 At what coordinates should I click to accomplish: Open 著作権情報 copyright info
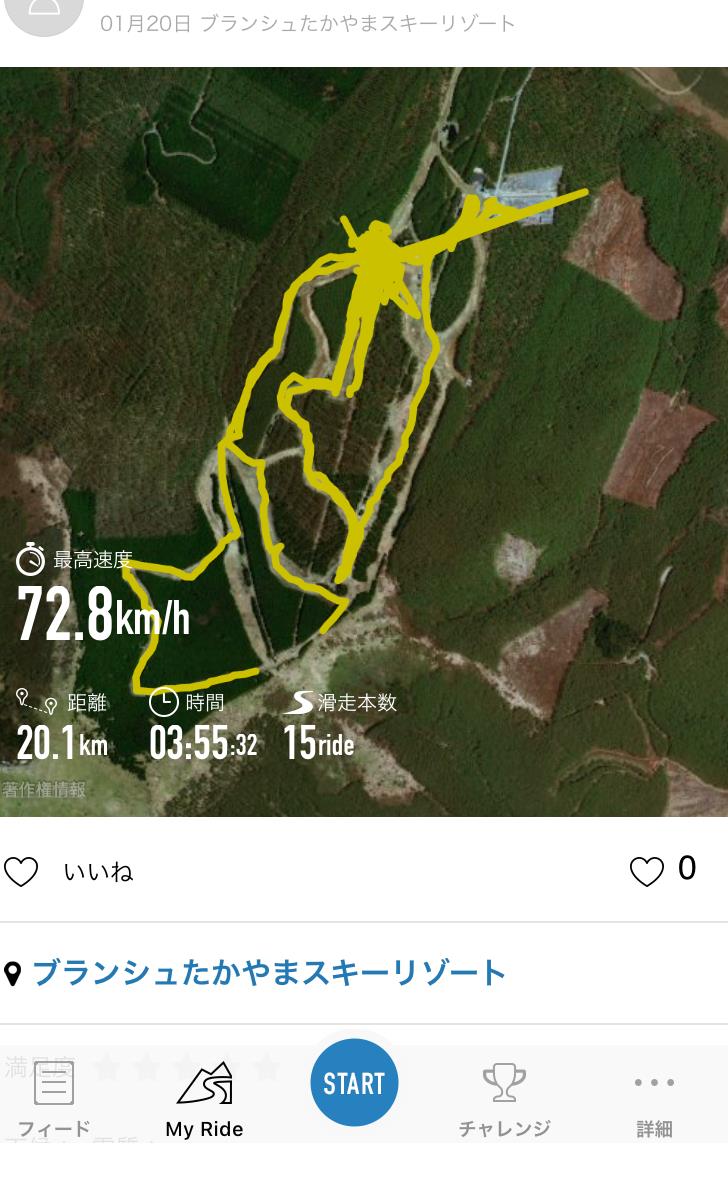pyautogui.click(x=44, y=790)
